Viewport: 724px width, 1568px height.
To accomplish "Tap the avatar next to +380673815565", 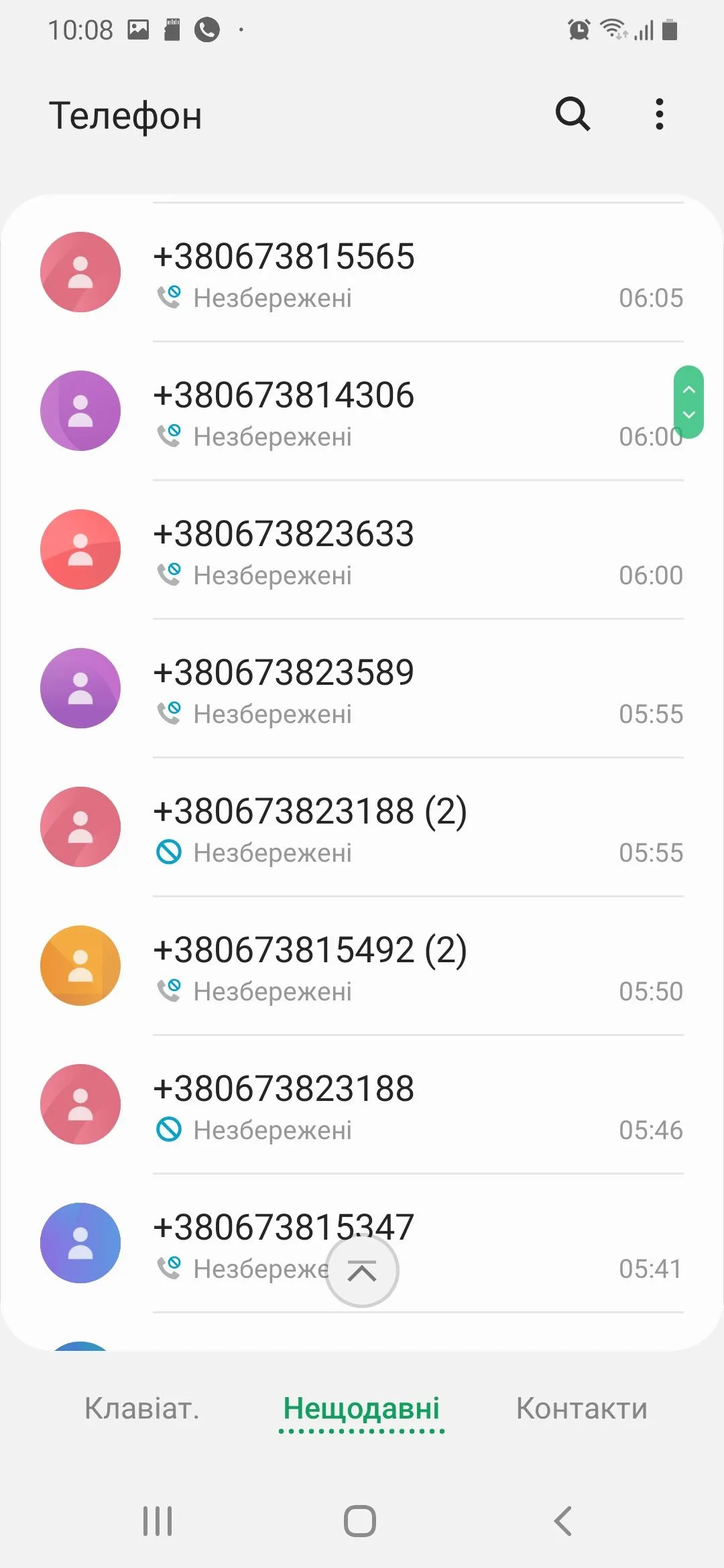I will (x=80, y=272).
